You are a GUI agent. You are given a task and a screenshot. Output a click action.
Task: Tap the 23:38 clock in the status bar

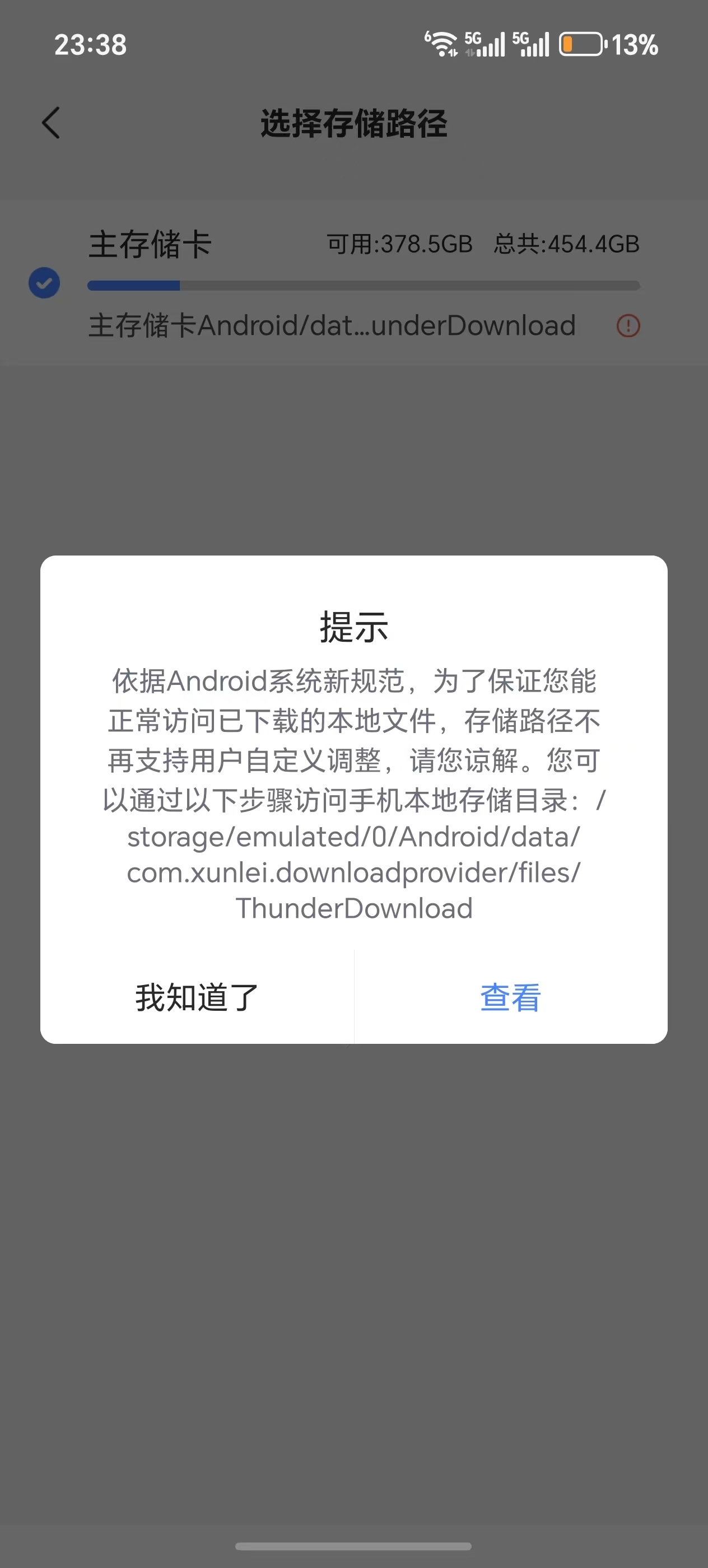pos(90,44)
